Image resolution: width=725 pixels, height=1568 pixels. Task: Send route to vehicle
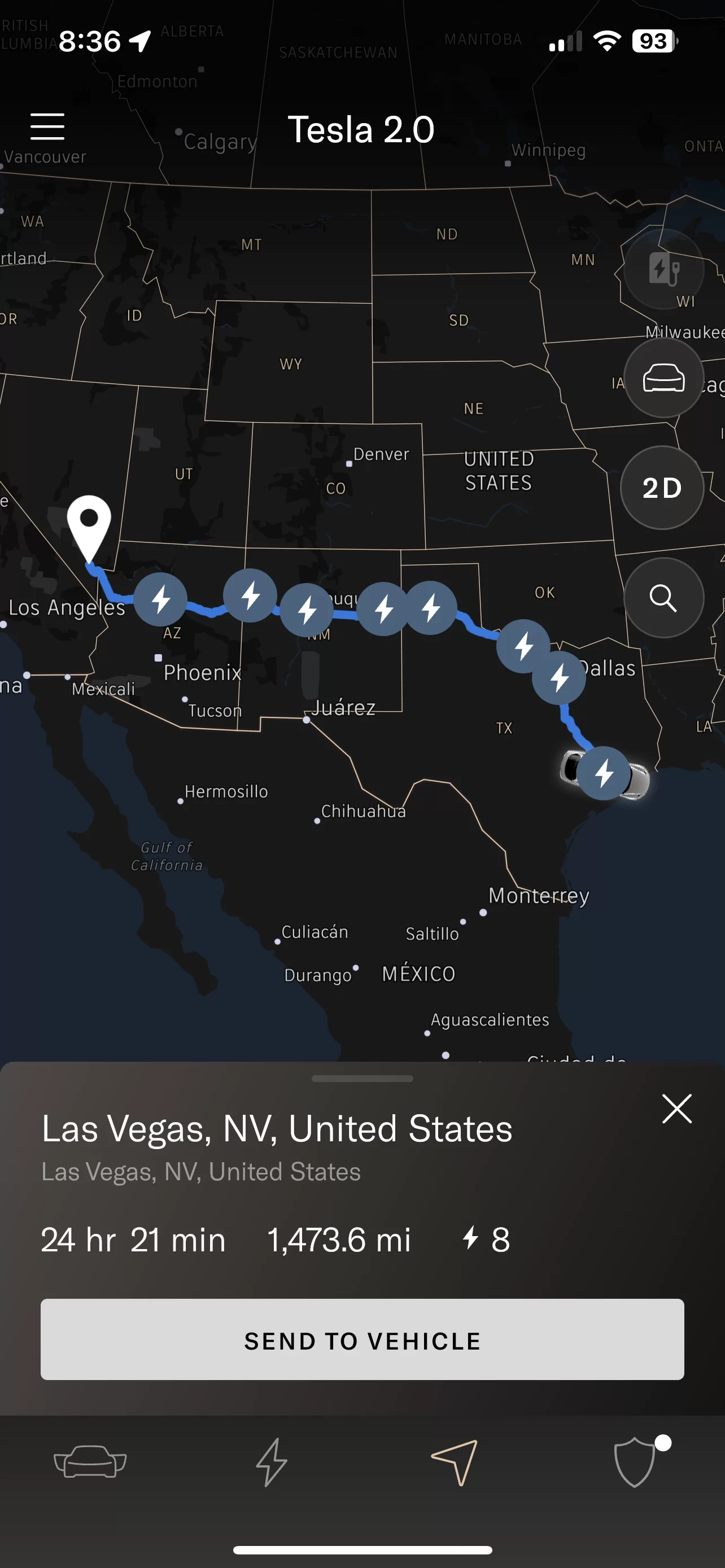coord(362,1339)
